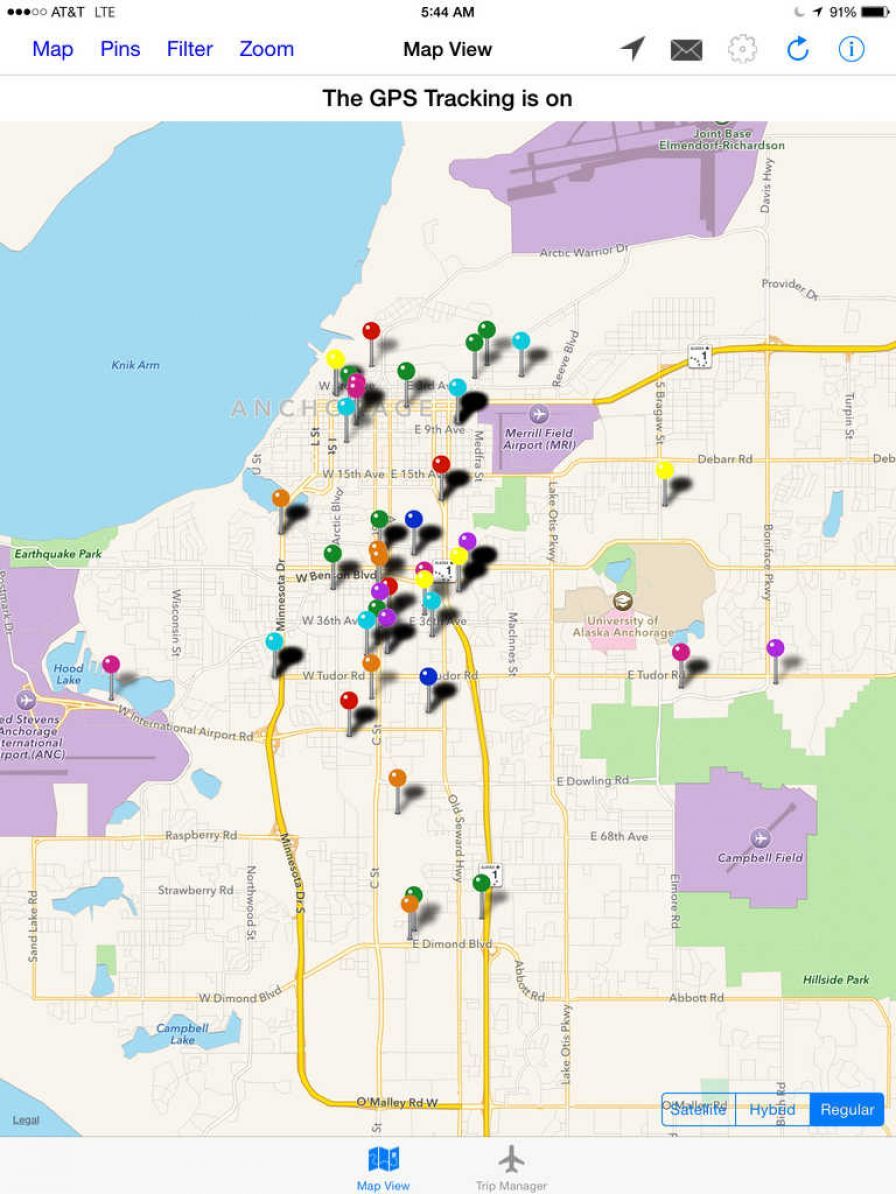Open the Pins menu

coord(120,49)
